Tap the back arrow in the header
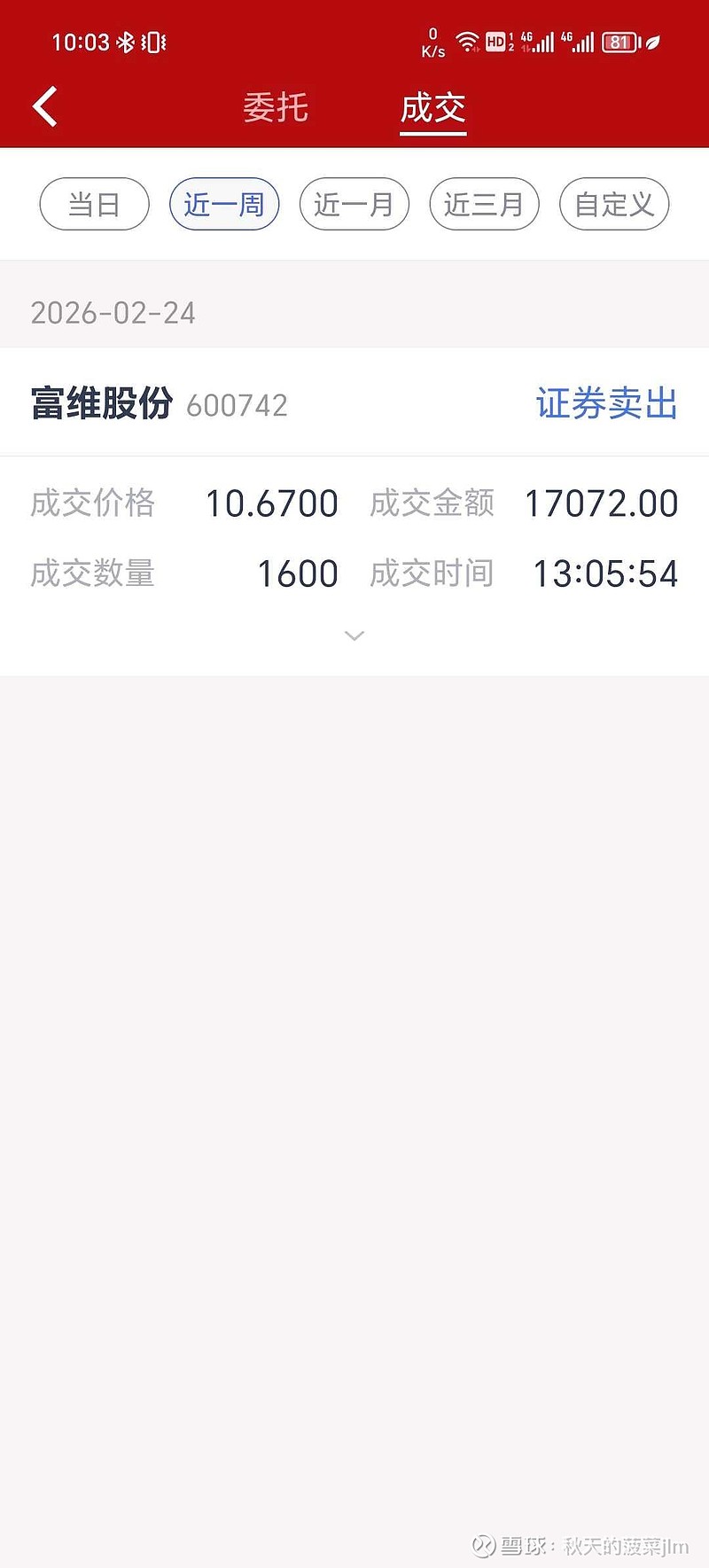709x1568 pixels. coord(44,105)
